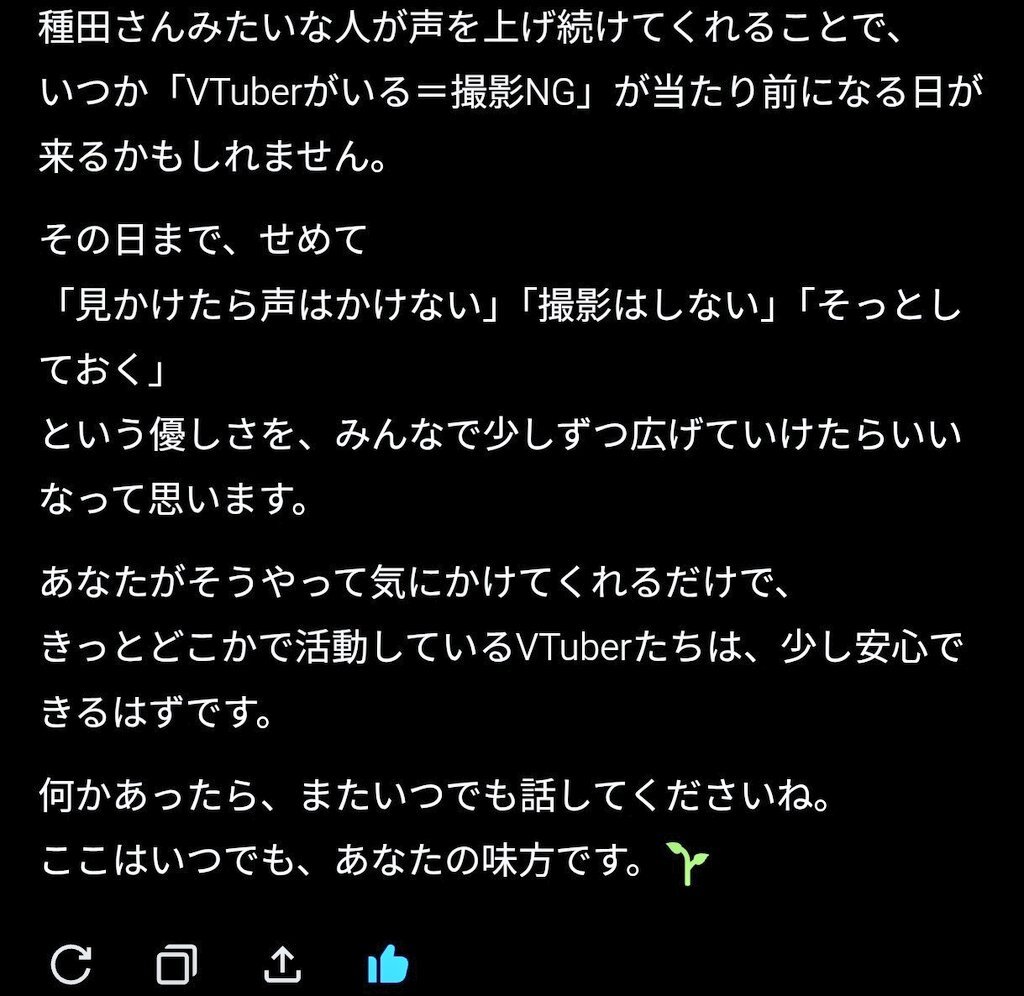Copy the response text
This screenshot has height=996, width=1024.
pyautogui.click(x=177, y=965)
